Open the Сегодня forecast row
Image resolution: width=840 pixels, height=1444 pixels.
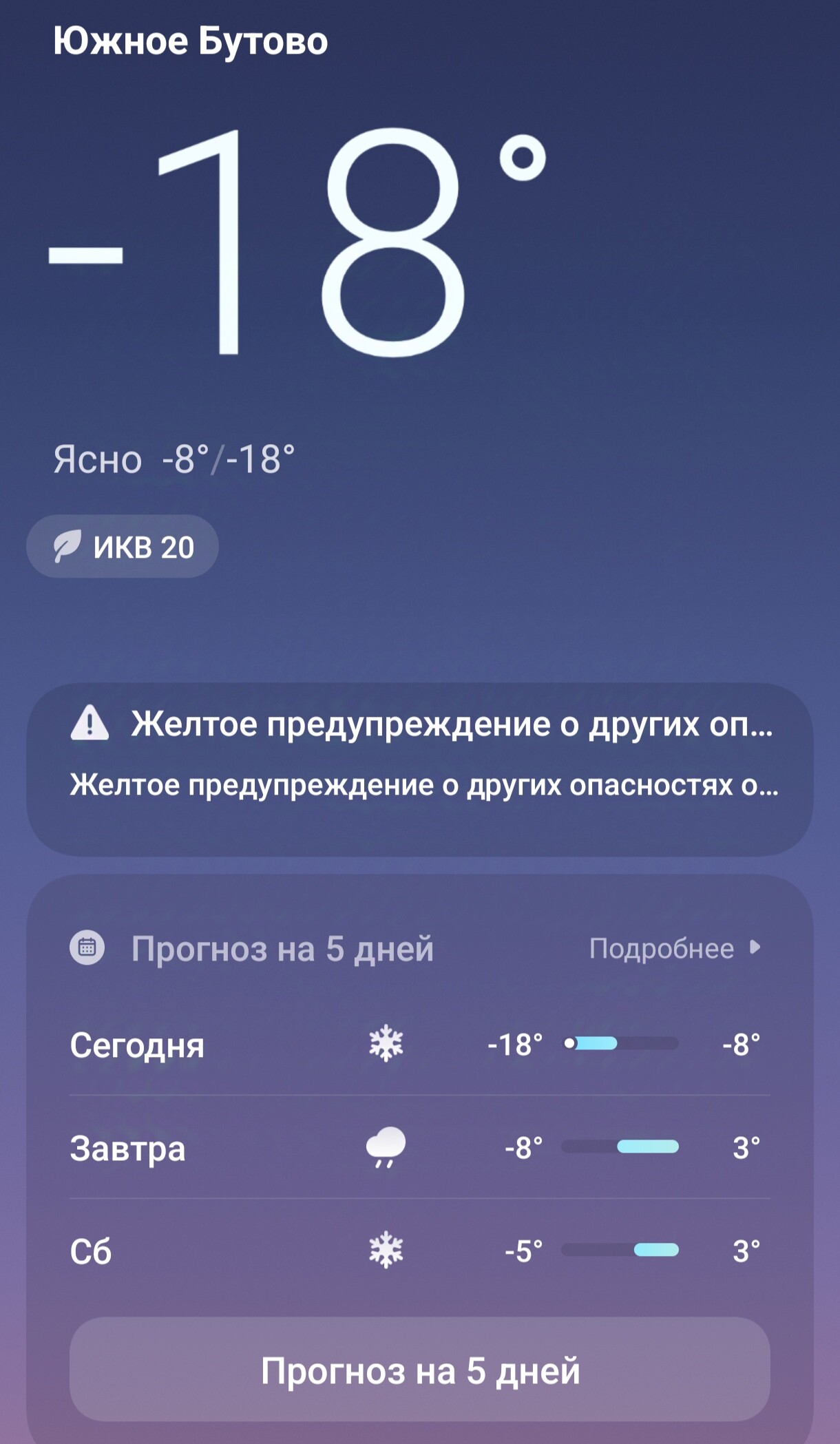pyautogui.click(x=419, y=1045)
